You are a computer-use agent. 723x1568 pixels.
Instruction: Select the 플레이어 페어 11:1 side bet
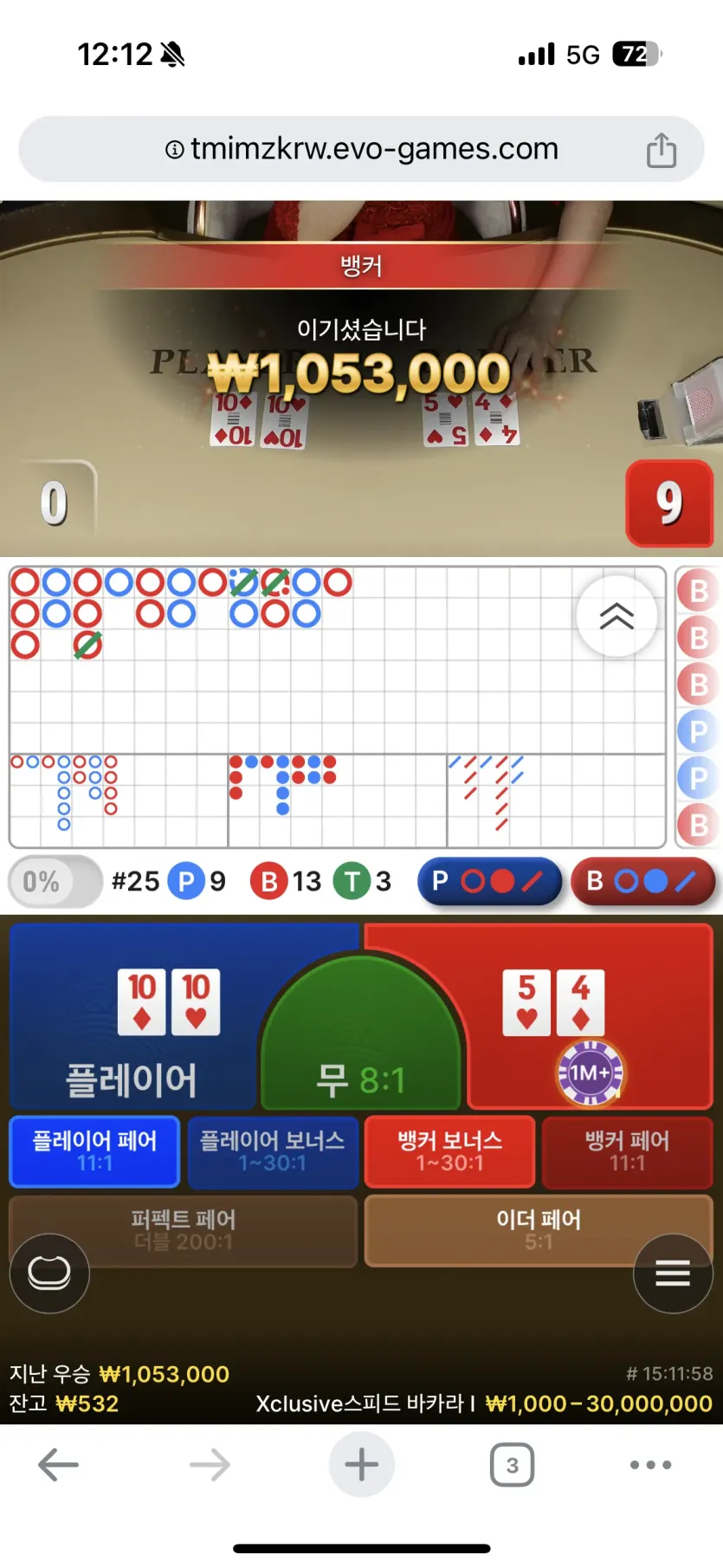[x=94, y=1150]
